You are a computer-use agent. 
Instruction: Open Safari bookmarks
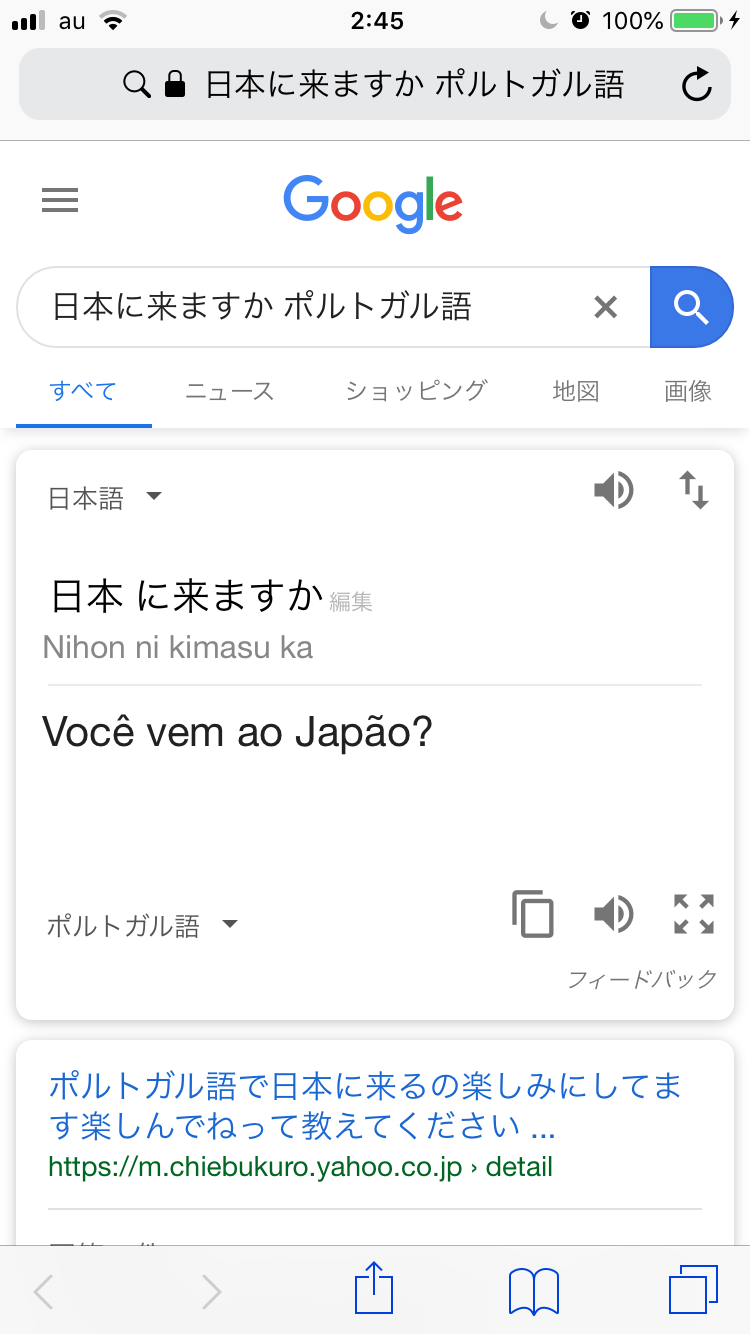[x=534, y=1291]
